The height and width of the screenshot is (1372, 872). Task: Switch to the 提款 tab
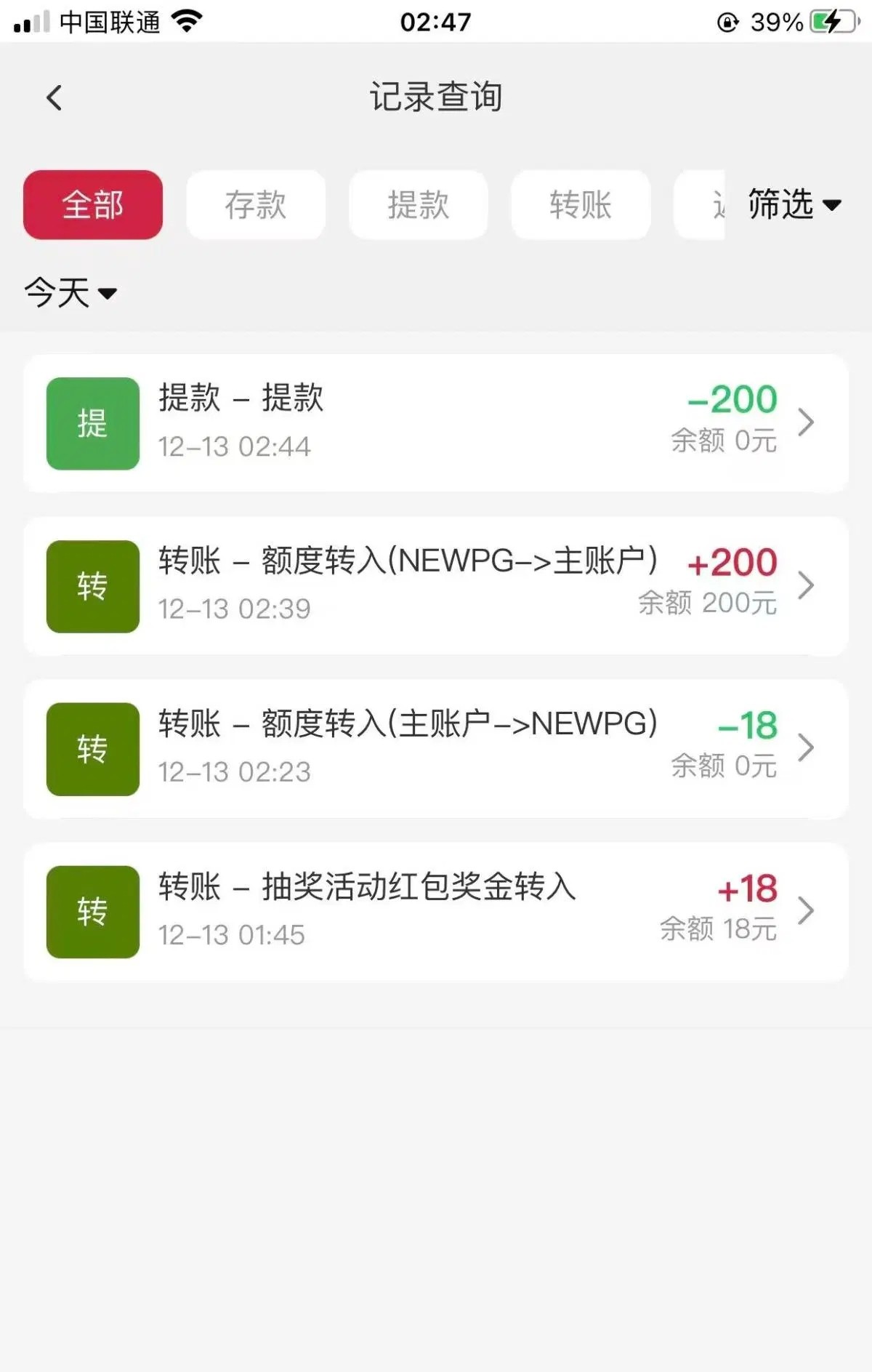419,205
